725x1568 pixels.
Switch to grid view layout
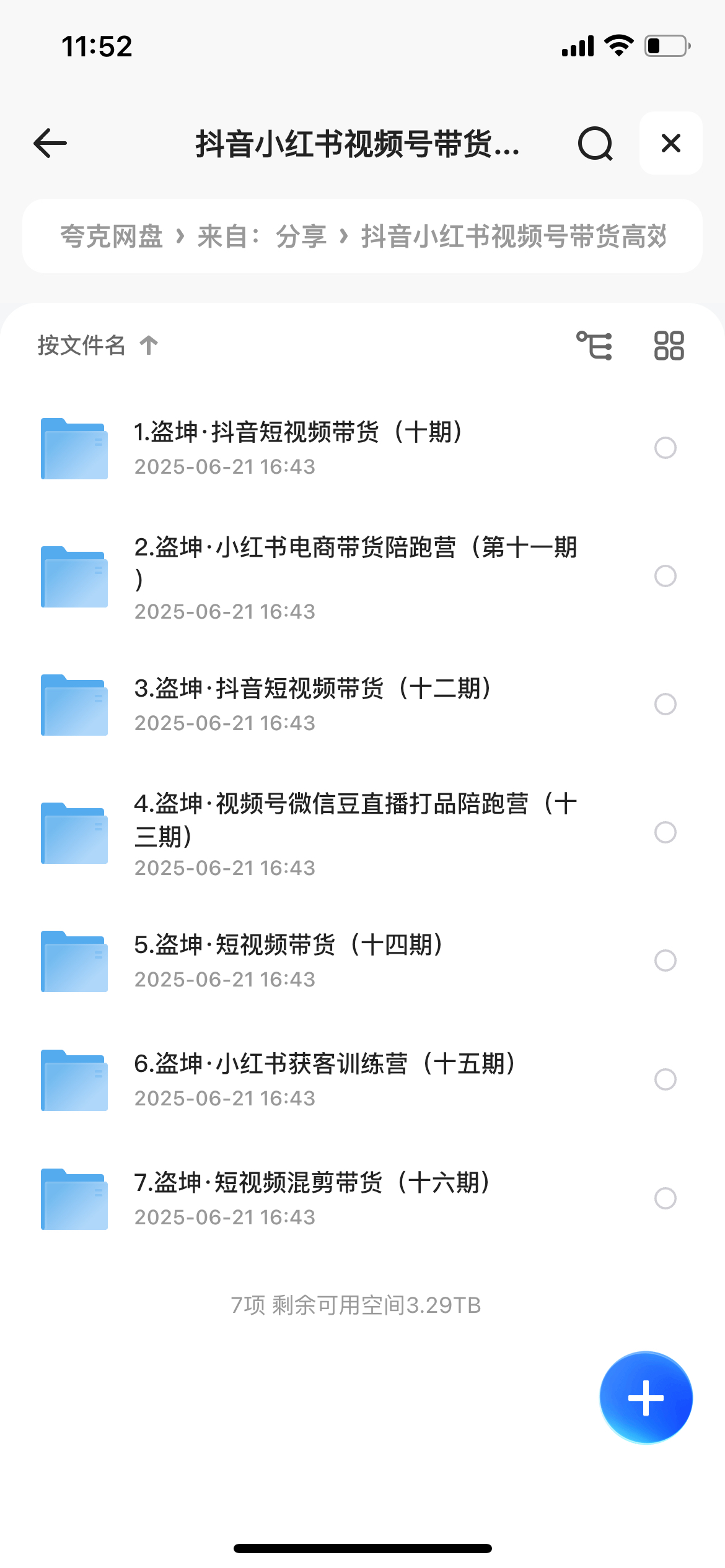(669, 345)
